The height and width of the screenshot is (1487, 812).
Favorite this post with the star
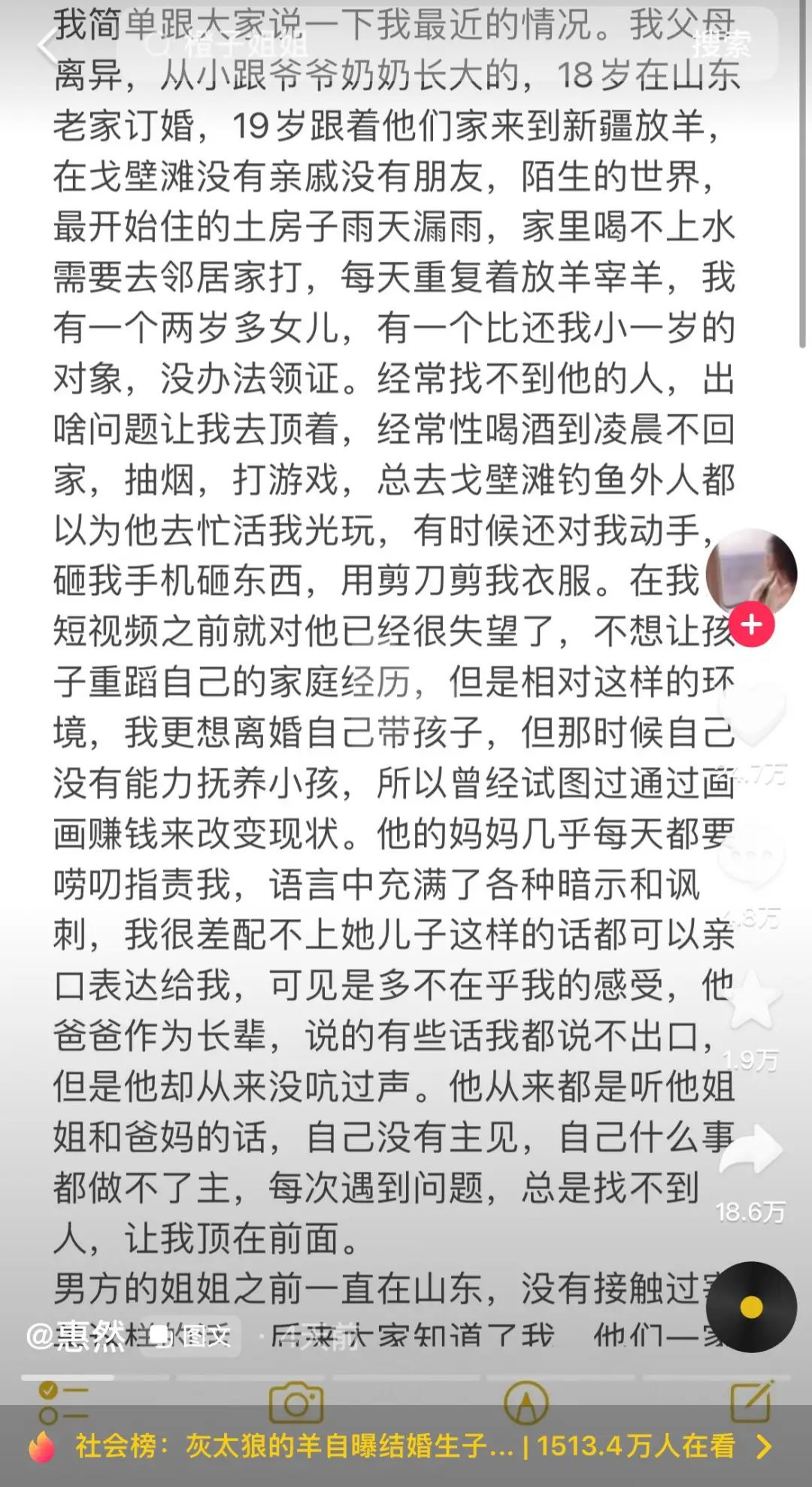click(x=751, y=1000)
